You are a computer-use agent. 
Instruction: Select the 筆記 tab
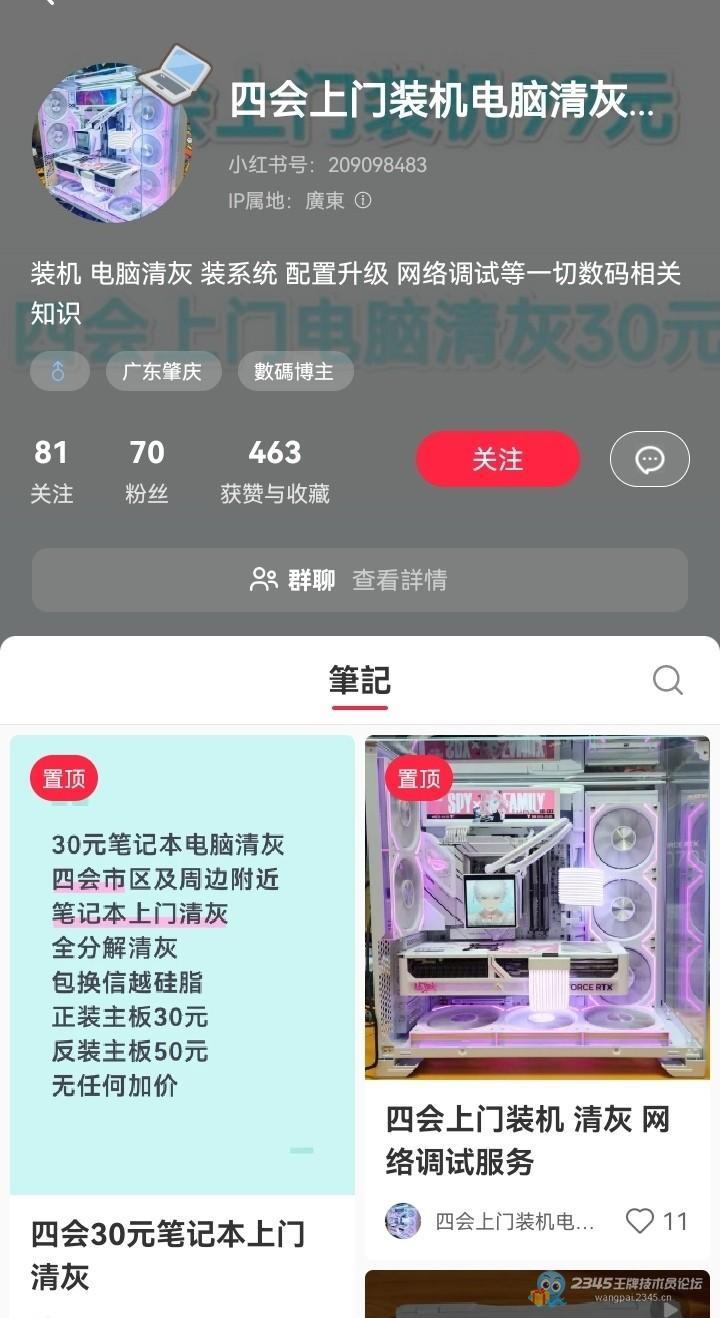[359, 681]
